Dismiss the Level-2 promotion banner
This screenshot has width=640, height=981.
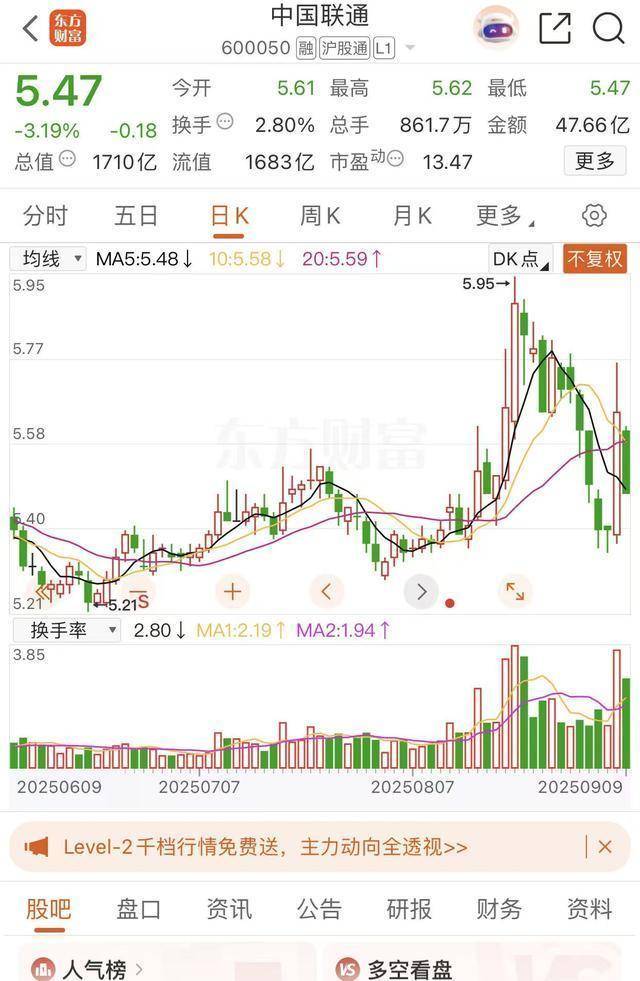click(x=605, y=847)
